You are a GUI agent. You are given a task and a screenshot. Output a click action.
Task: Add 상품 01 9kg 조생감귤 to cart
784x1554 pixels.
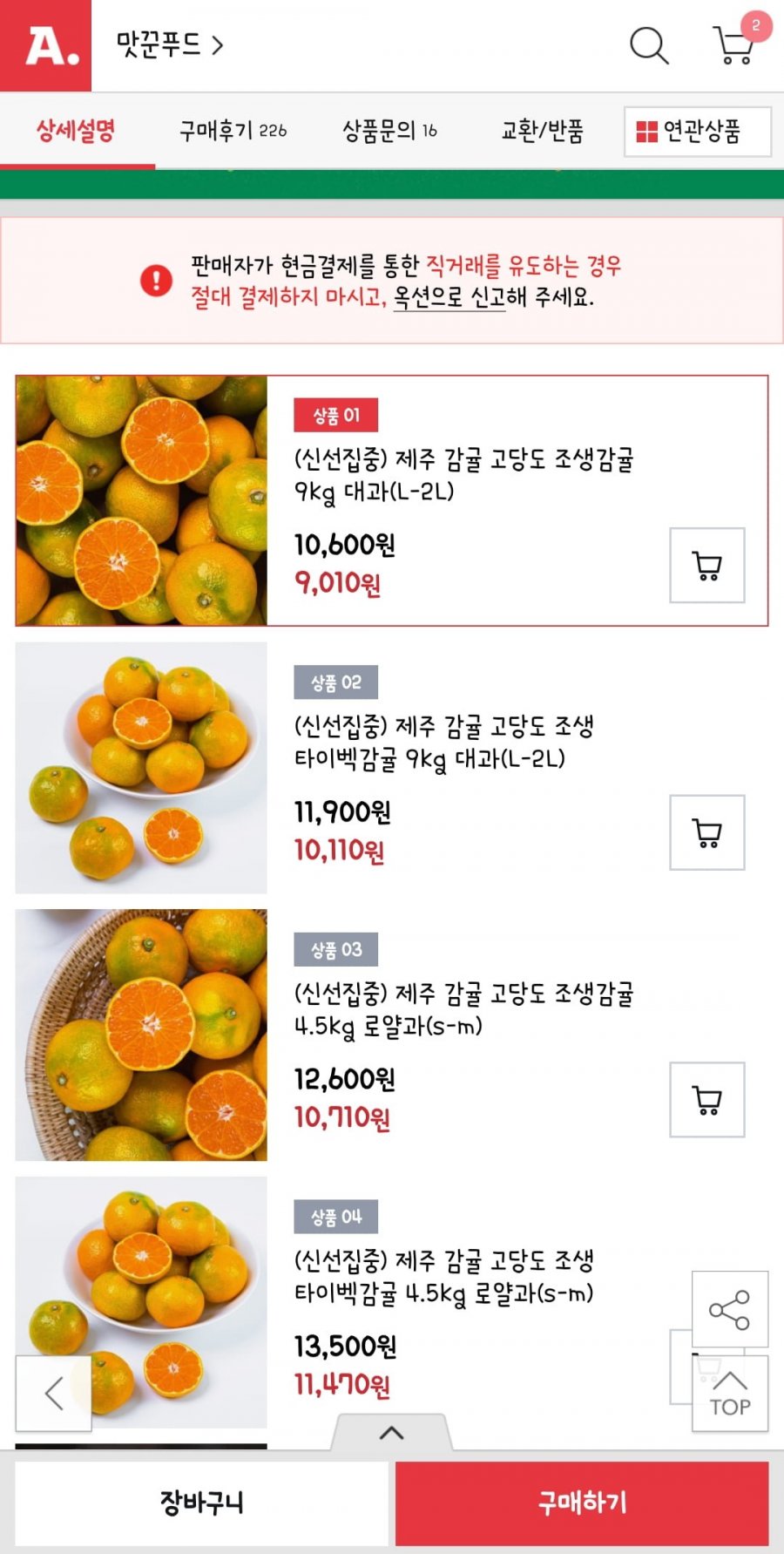coord(707,565)
